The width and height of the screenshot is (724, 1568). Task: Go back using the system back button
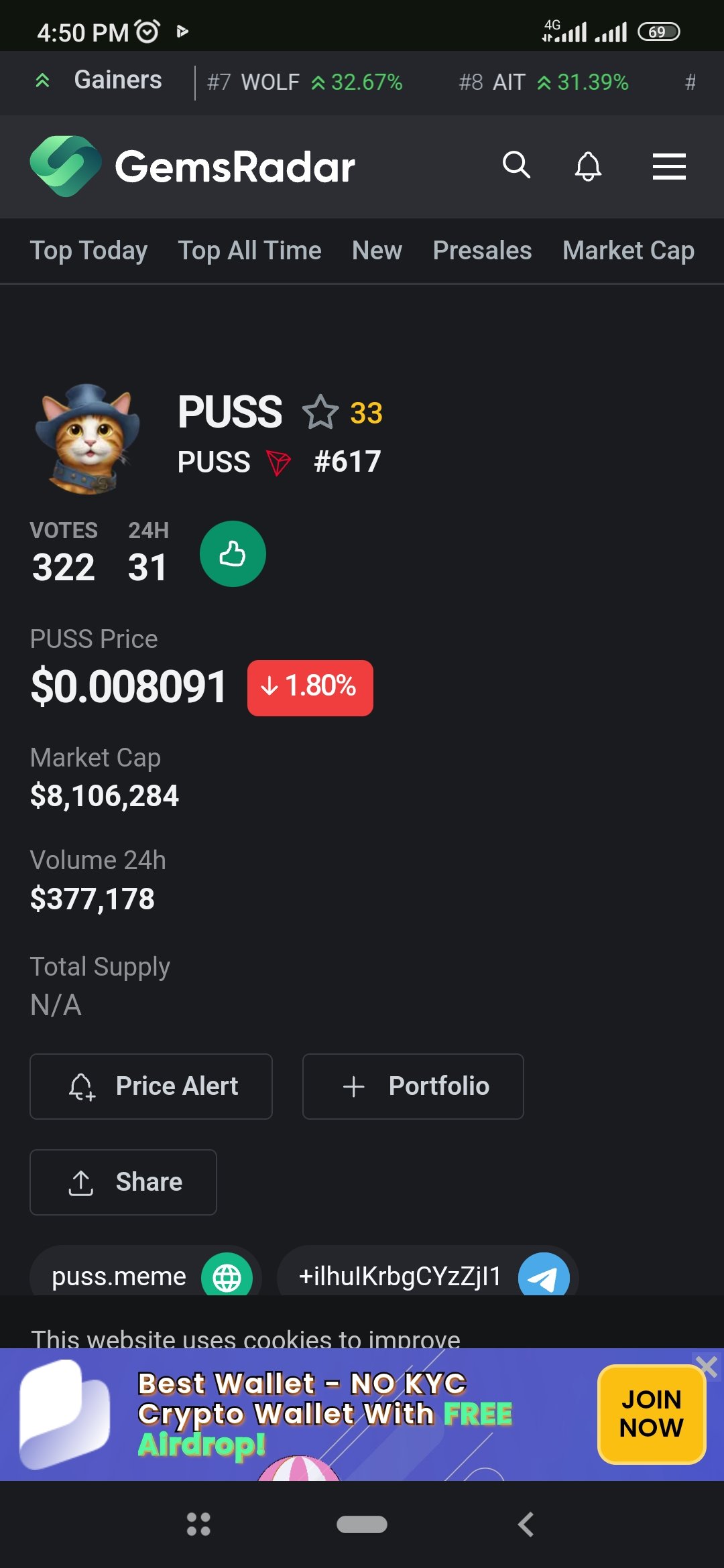tap(526, 1524)
